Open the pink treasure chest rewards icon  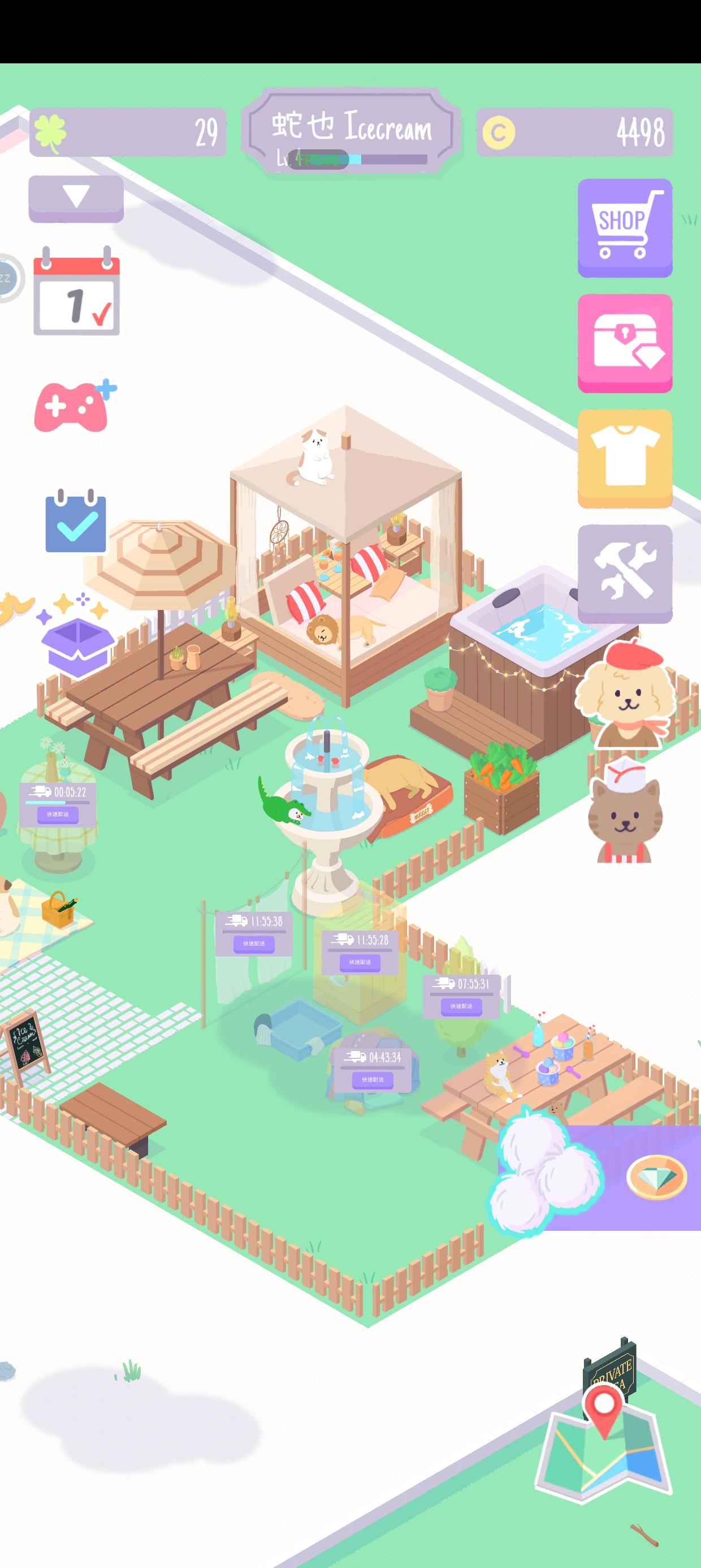(625, 343)
